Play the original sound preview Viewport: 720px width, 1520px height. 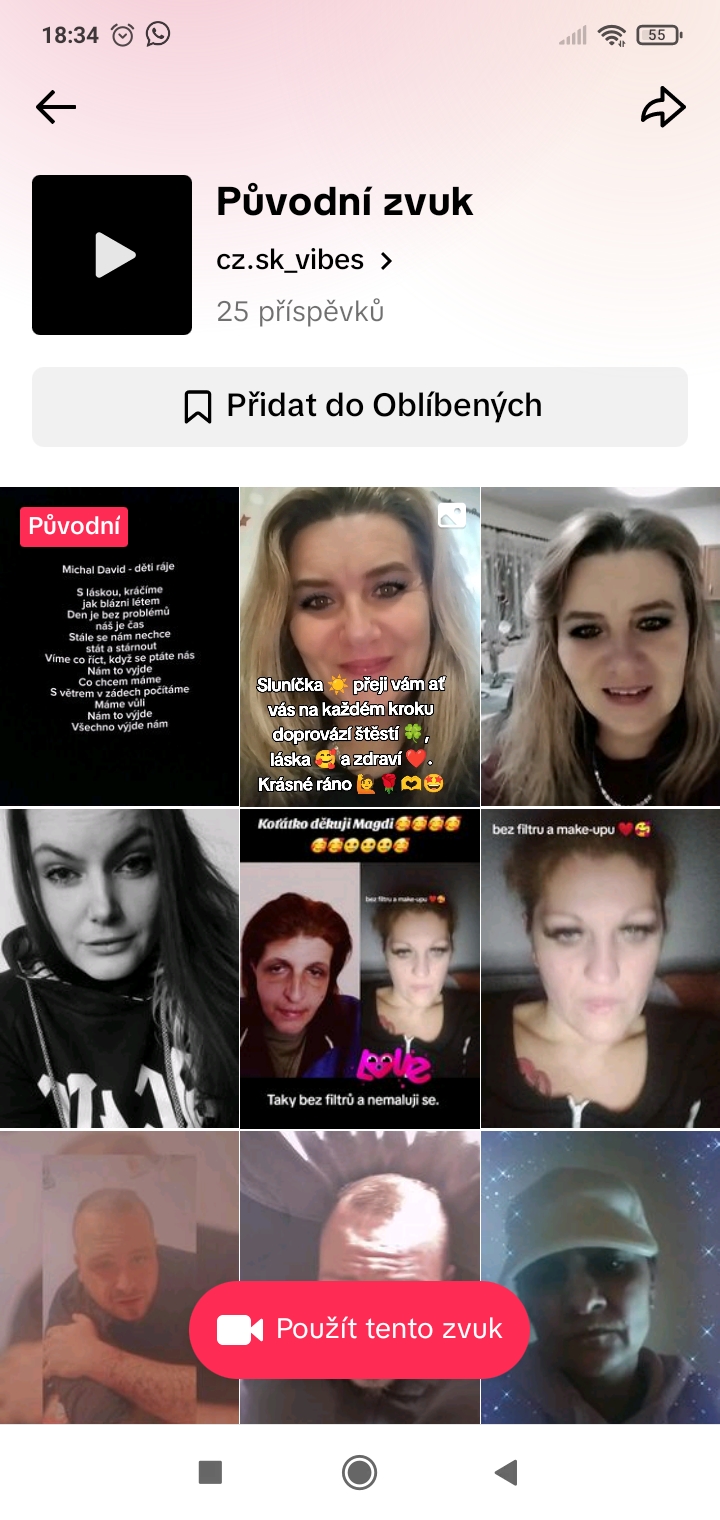(x=112, y=255)
